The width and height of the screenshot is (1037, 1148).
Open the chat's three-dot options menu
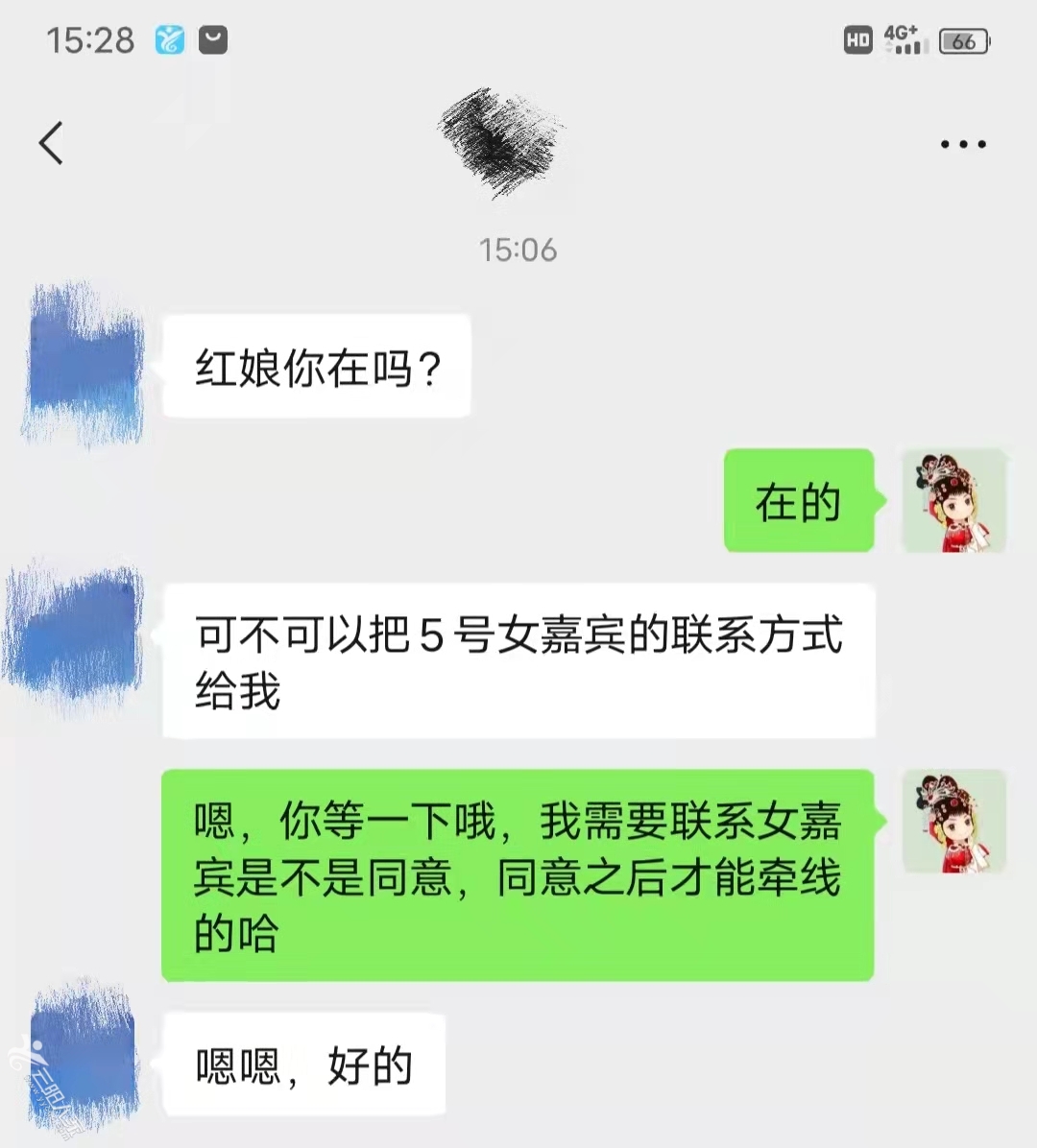coord(963,145)
